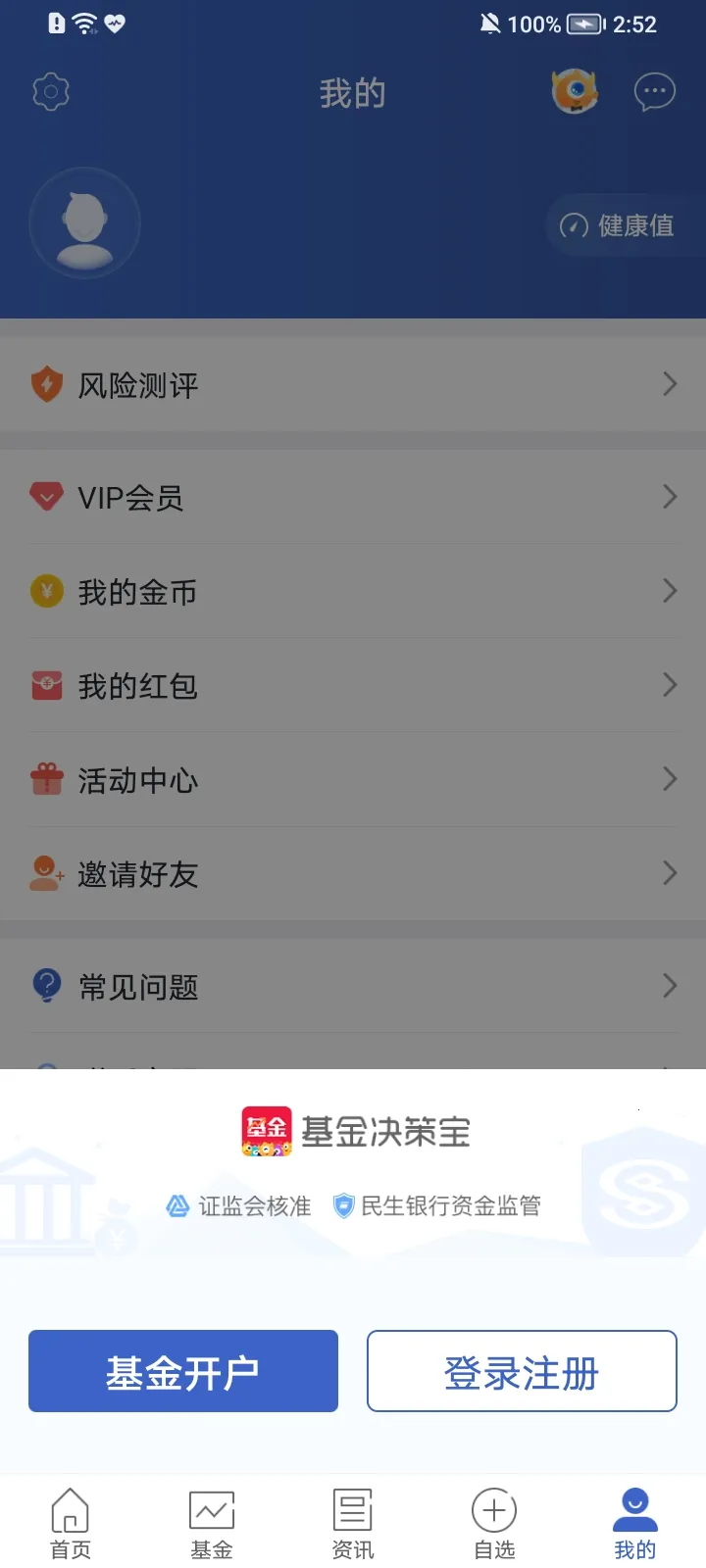
Task: Tap the 基金开户 button
Action: point(183,1372)
